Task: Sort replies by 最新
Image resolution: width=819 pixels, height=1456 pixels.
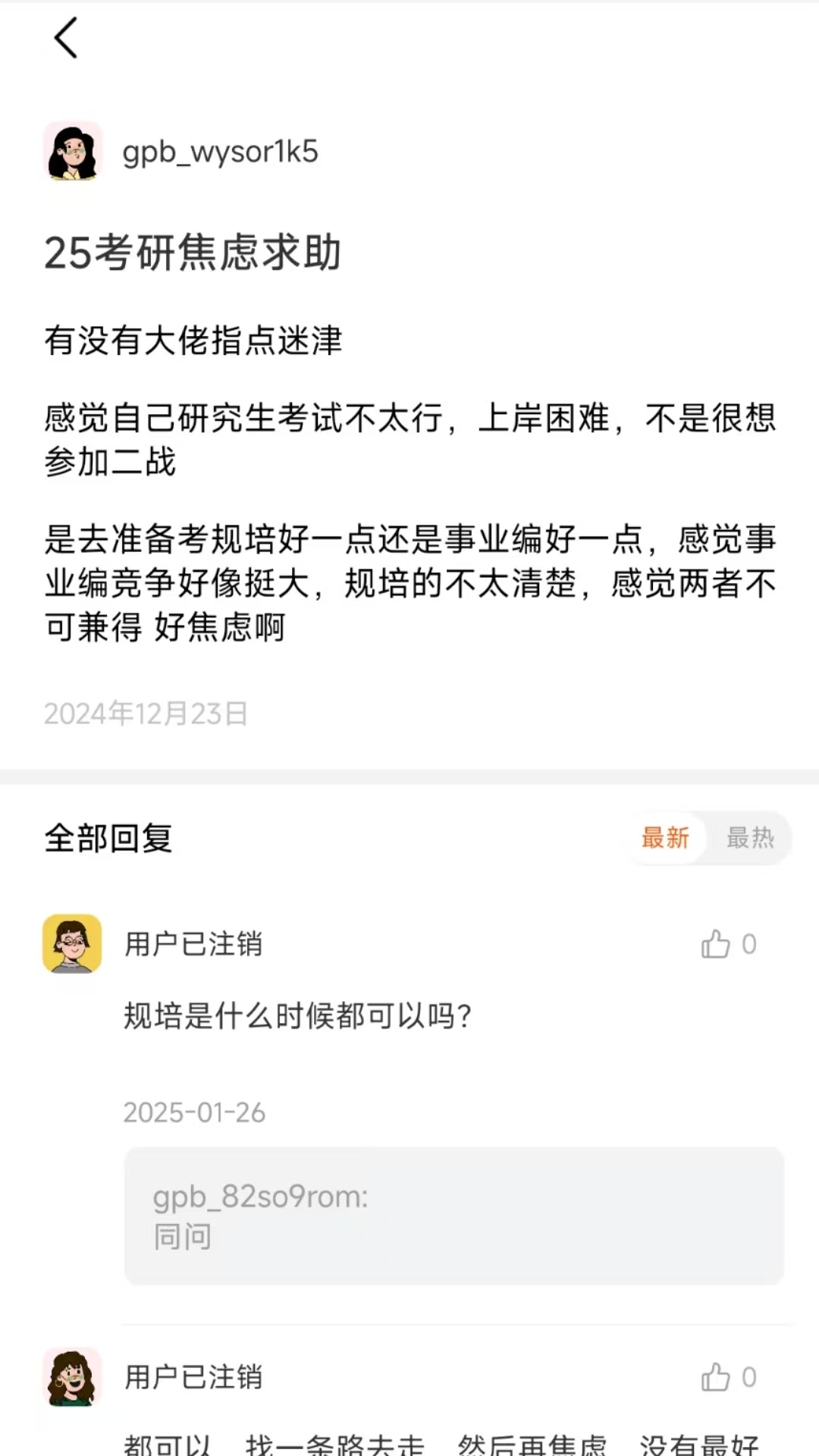Action: [665, 838]
